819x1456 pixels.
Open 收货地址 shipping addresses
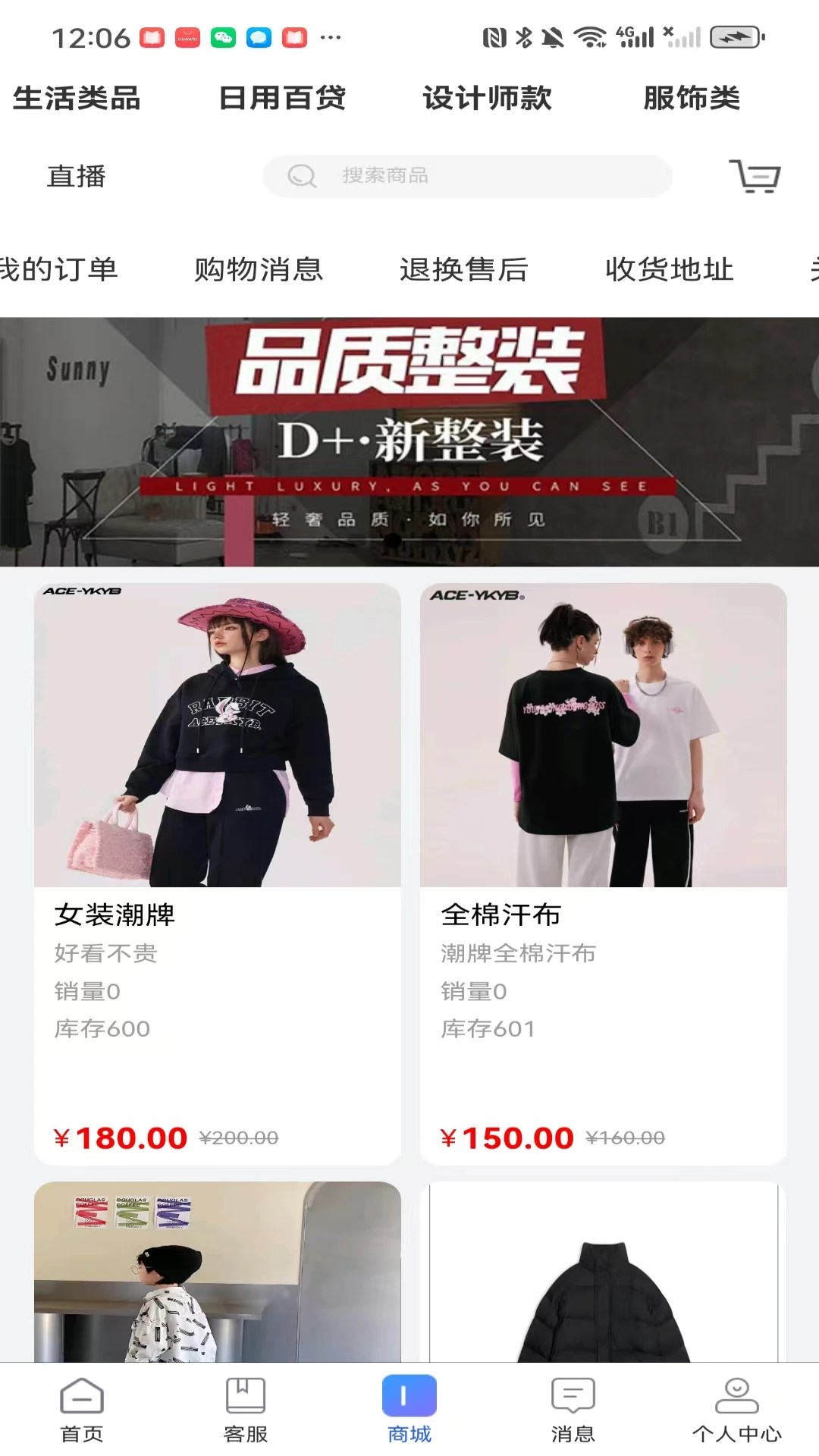pos(669,269)
